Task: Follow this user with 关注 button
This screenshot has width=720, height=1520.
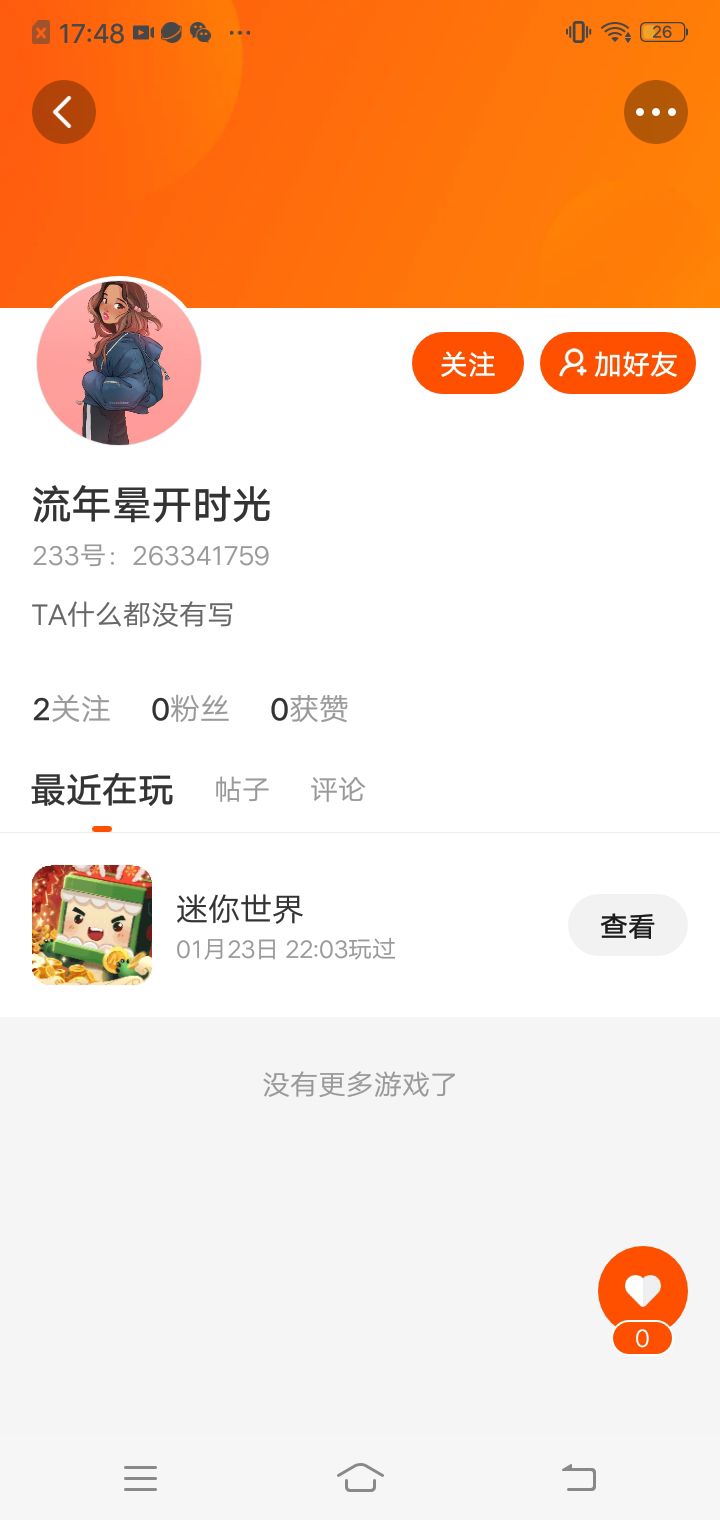Action: (x=467, y=364)
